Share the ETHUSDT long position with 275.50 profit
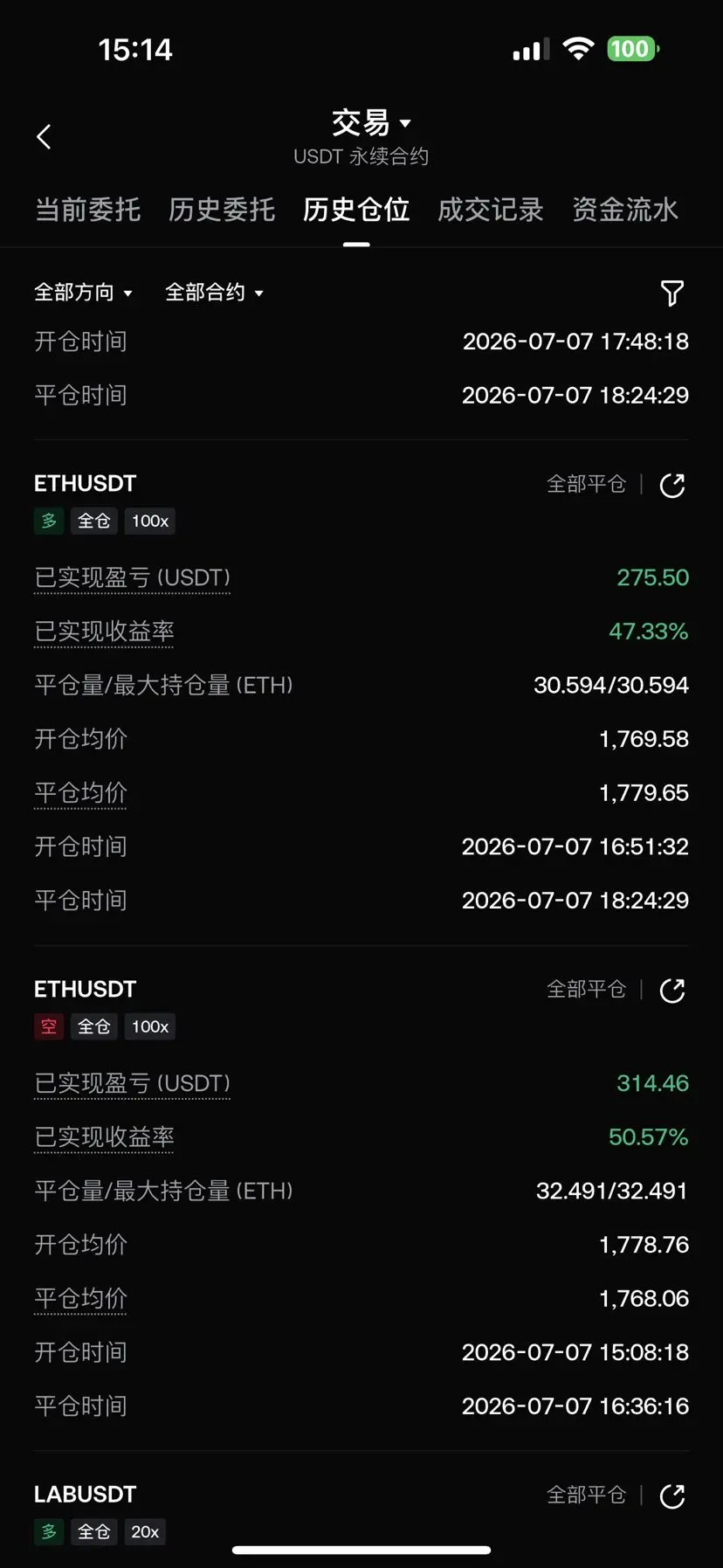The width and height of the screenshot is (723, 1568). 672,485
